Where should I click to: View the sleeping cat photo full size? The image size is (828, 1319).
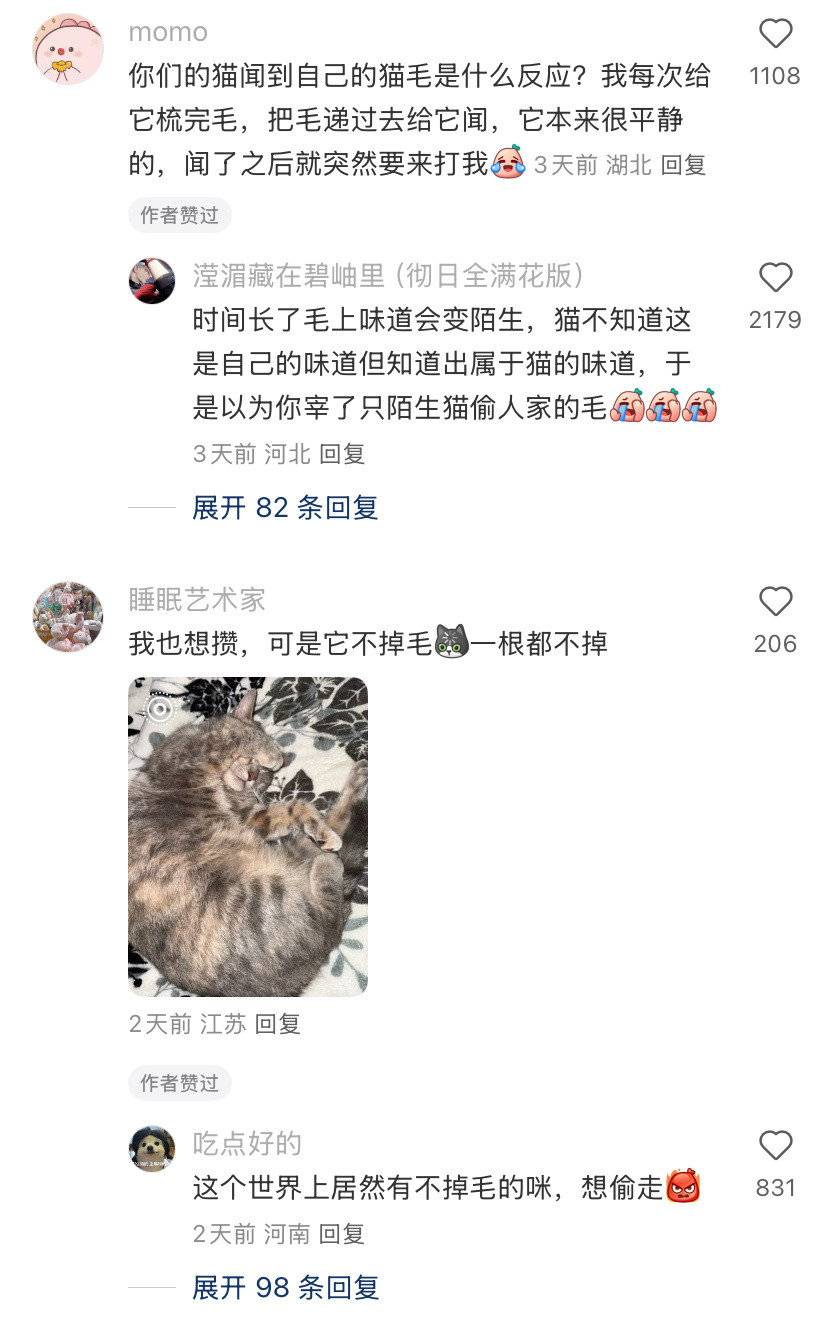tap(248, 837)
